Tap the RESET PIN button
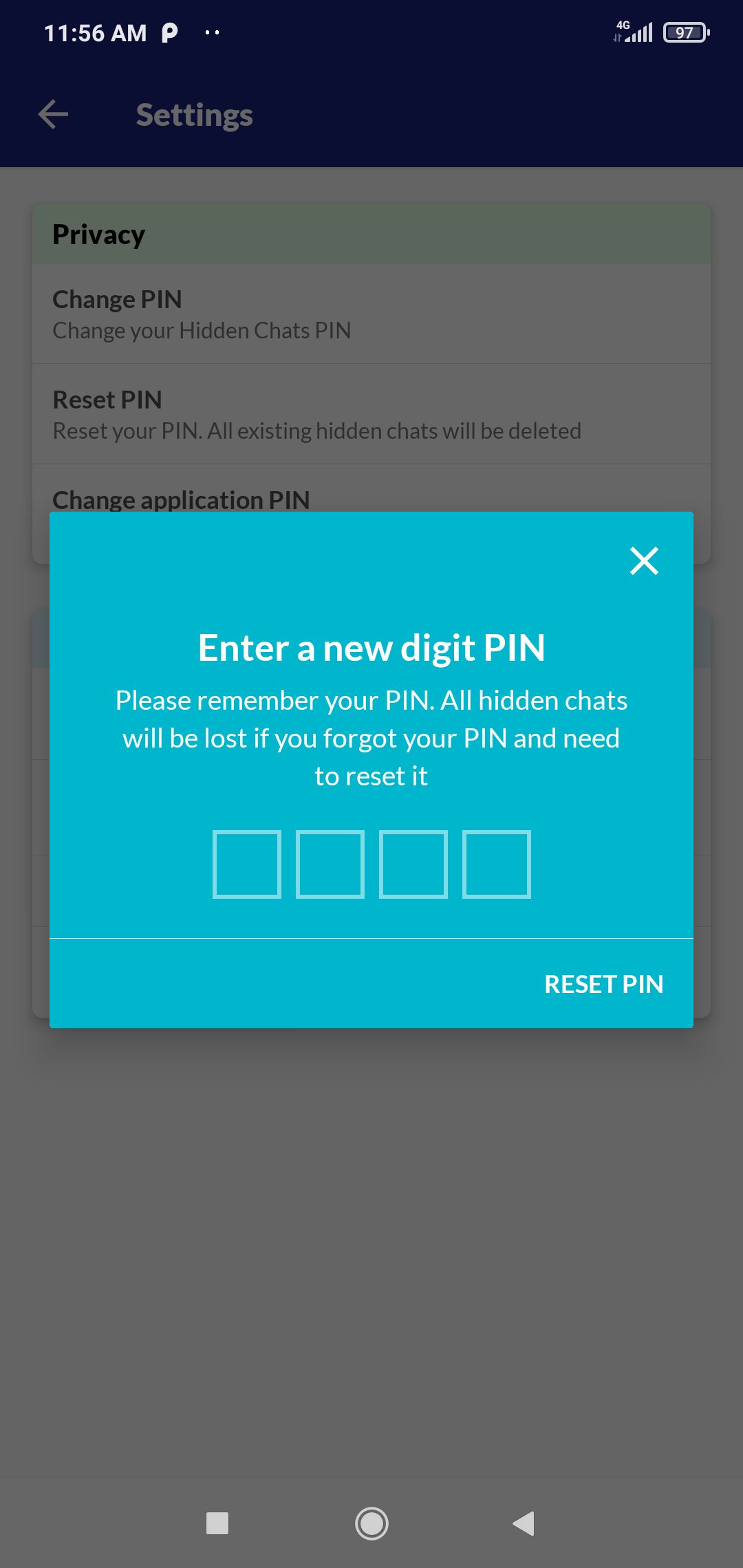This screenshot has width=743, height=1568. pyautogui.click(x=603, y=984)
